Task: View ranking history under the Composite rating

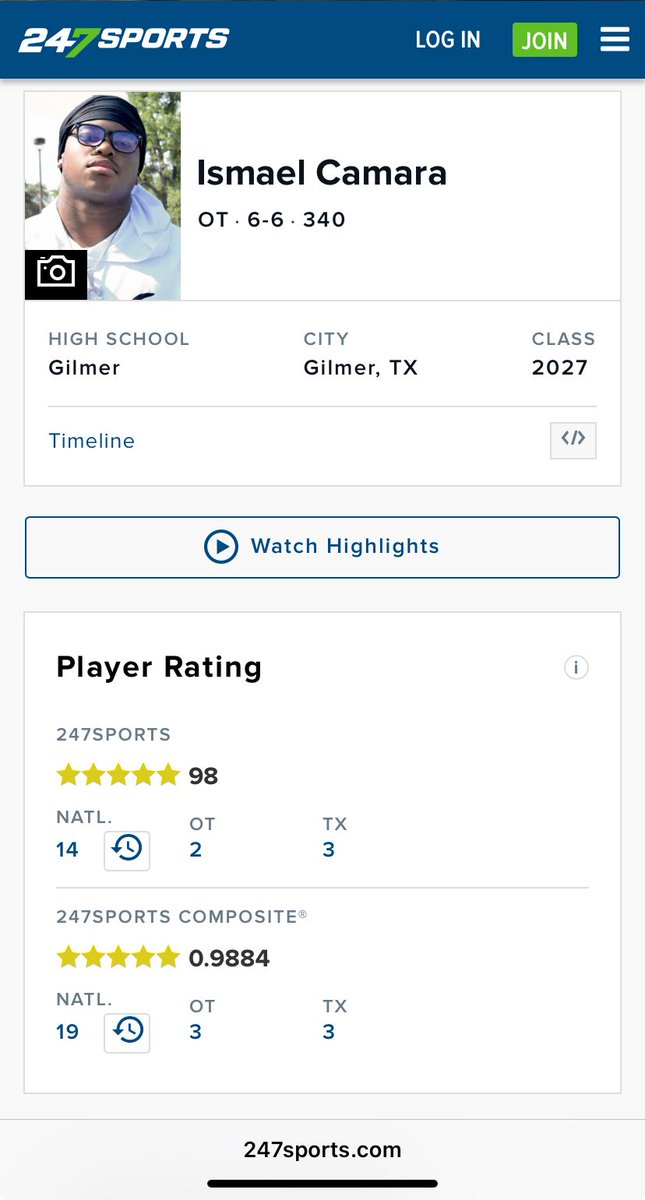Action: click(x=127, y=1032)
